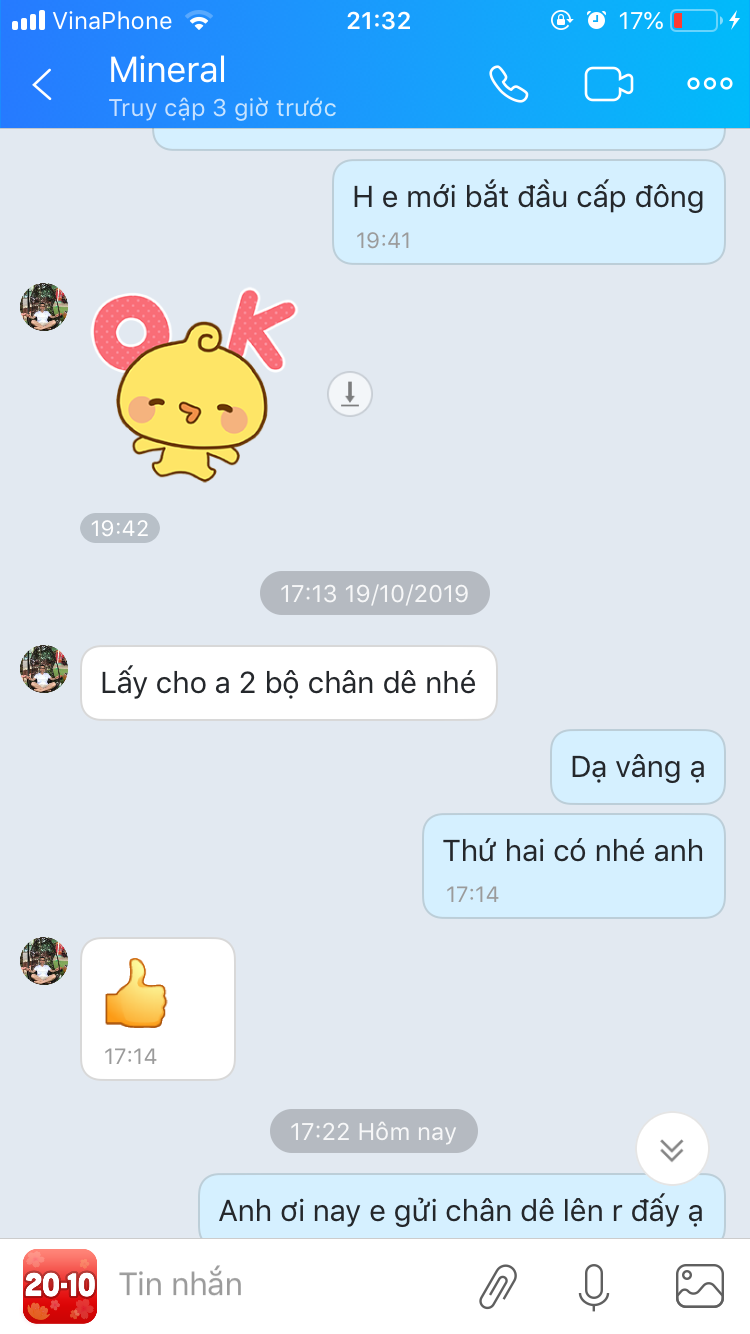Viewport: 750px width, 1334px height.
Task: Open the photo gallery picker
Action: [700, 1286]
